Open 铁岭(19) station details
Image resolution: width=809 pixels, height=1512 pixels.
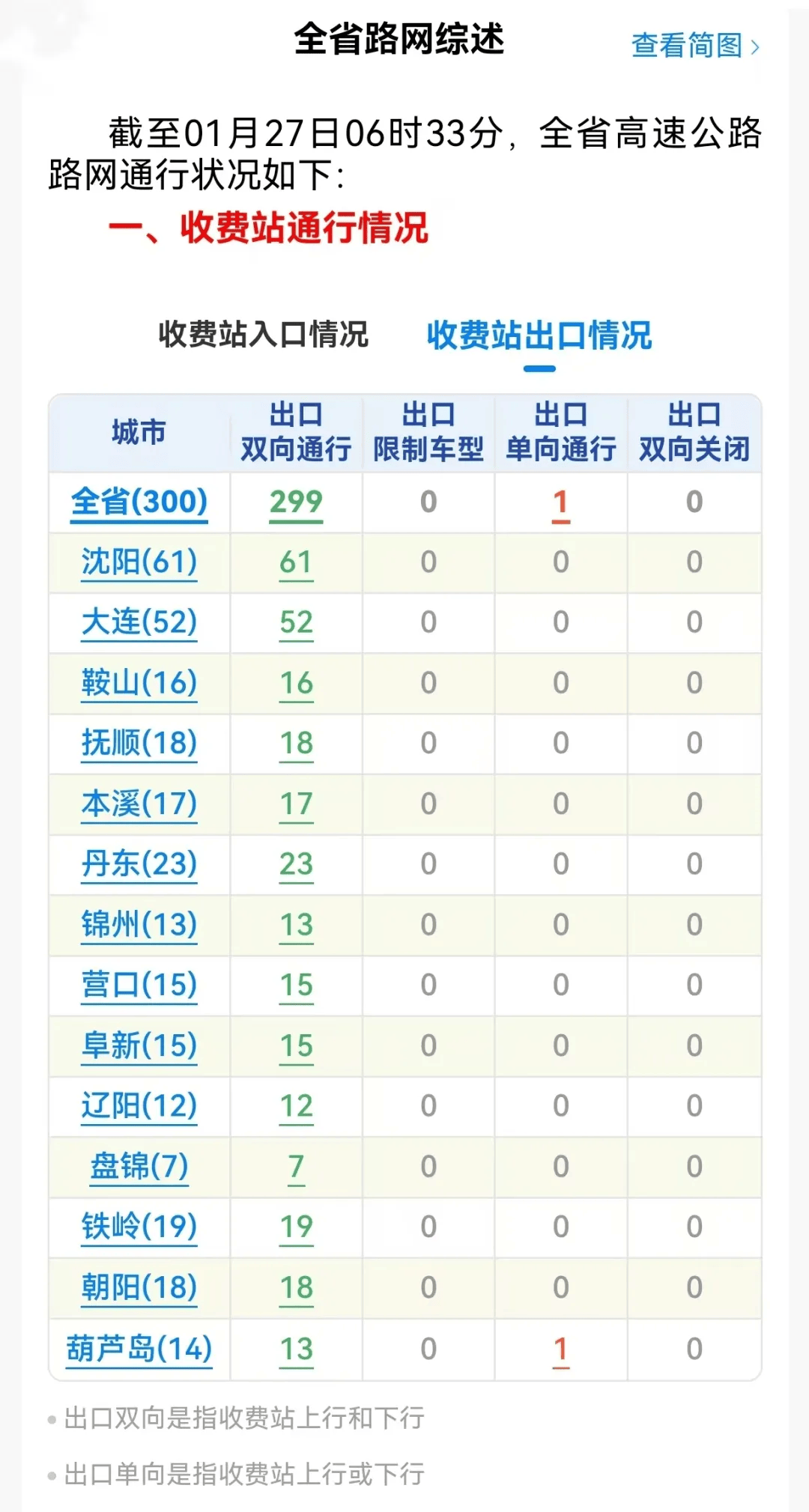[x=138, y=1228]
